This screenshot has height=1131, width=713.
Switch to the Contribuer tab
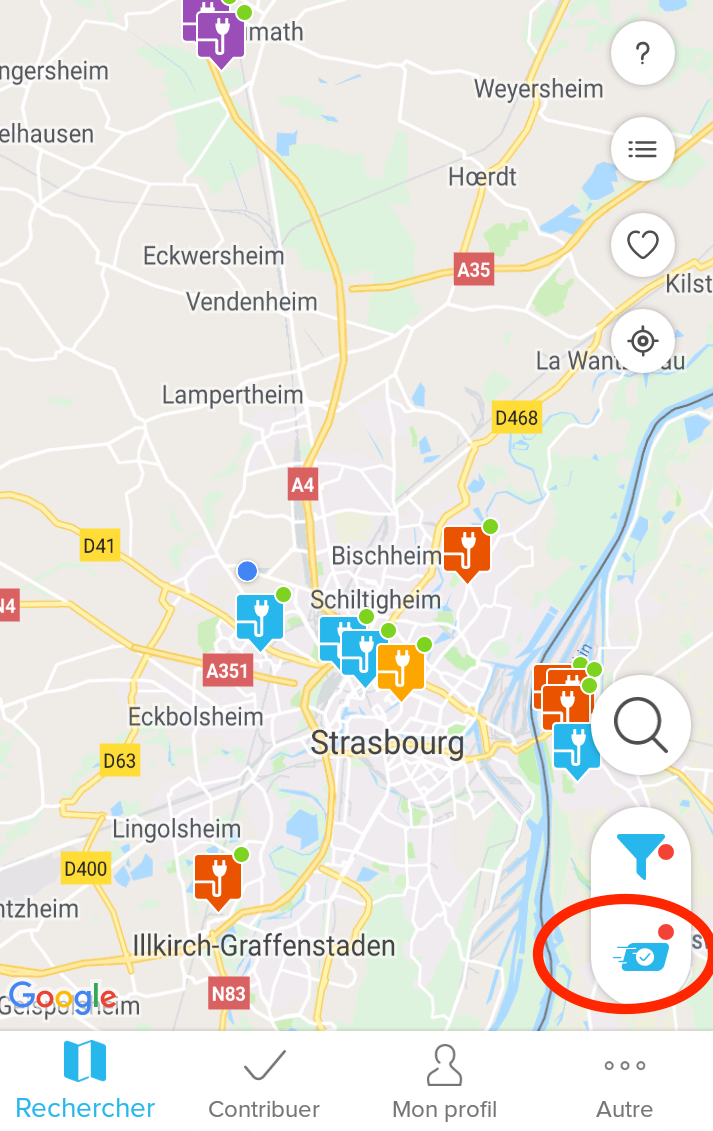[x=264, y=1083]
